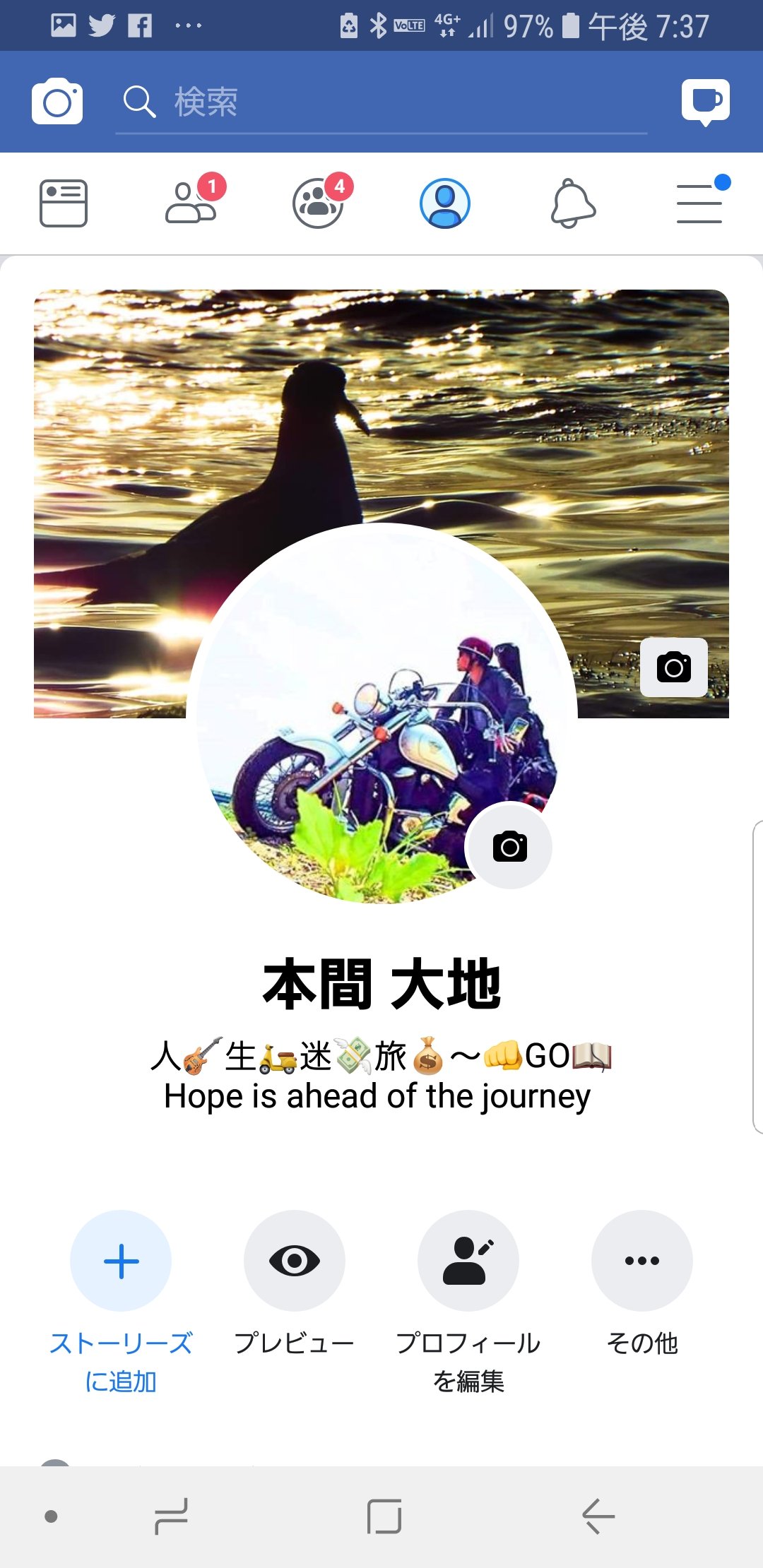Open recent apps from the navigation bar
The width and height of the screenshot is (763, 1568).
(172, 1516)
